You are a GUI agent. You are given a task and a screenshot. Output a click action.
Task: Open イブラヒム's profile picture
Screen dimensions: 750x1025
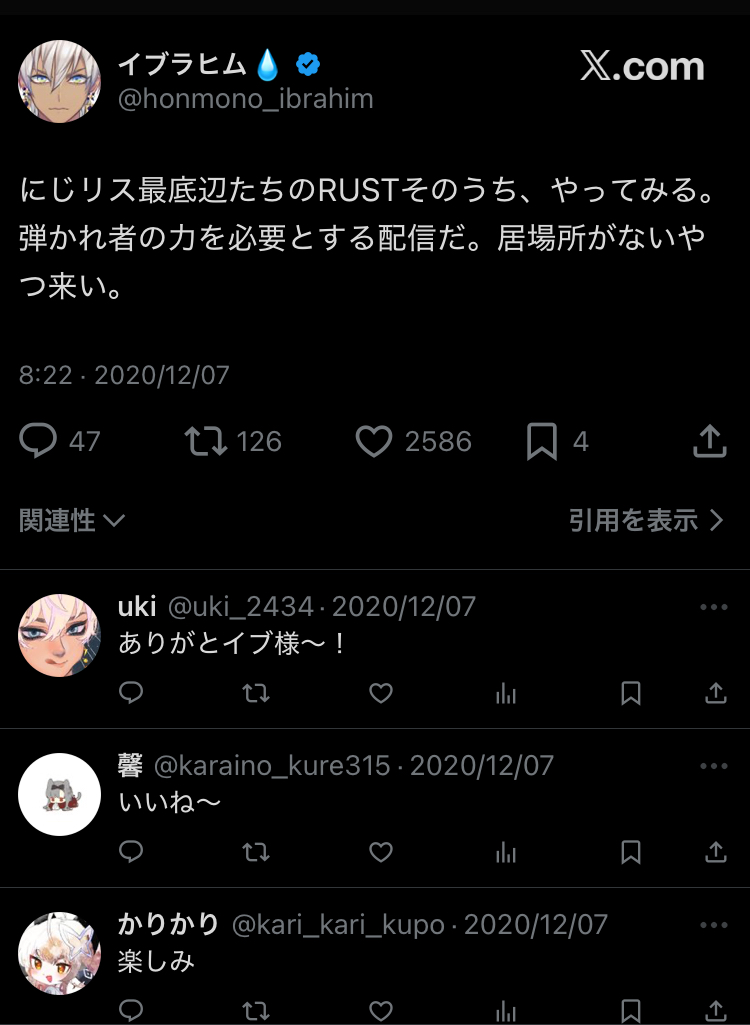tap(59, 81)
